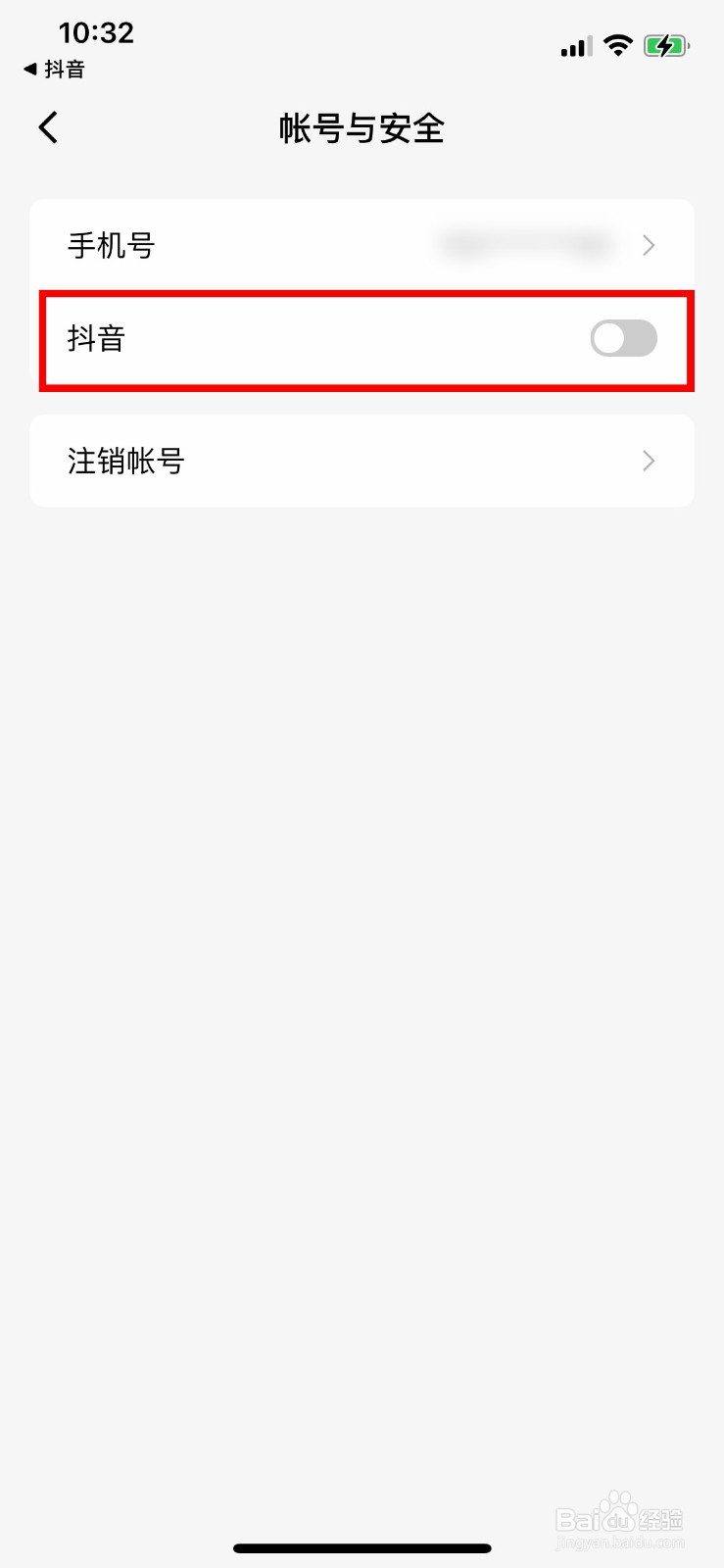Select the 帐号与安全 page title
The image size is (724, 1568).
(362, 129)
